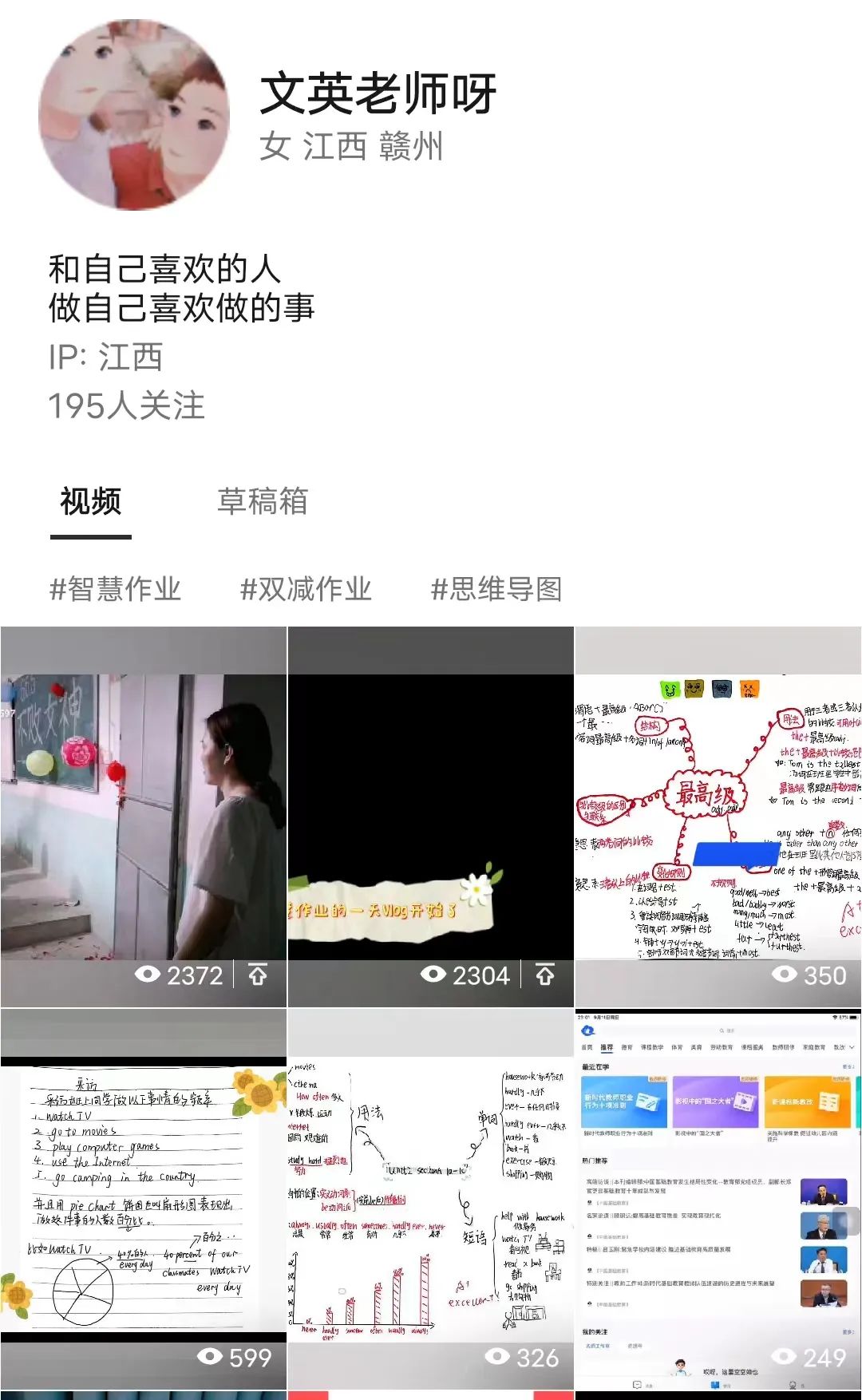The image size is (862, 1400).
Task: Select the #思维导图 hashtag chip
Action: tap(496, 589)
